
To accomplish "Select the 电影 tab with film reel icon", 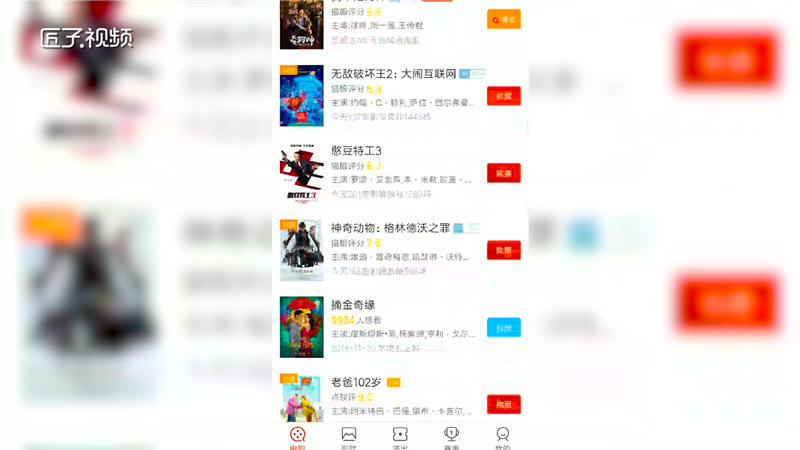I will (297, 437).
